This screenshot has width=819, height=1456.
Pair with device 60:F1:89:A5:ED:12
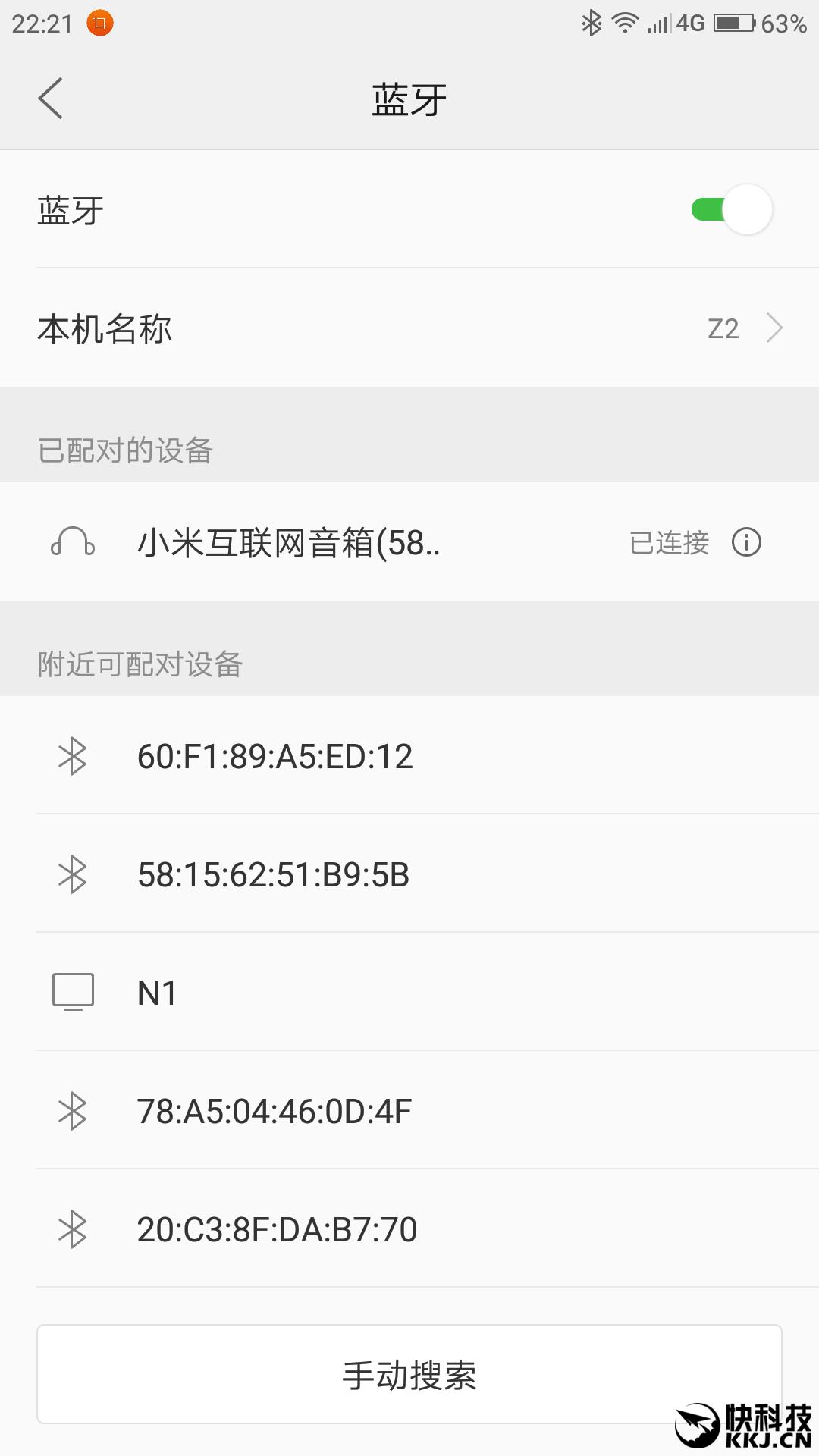tap(409, 756)
